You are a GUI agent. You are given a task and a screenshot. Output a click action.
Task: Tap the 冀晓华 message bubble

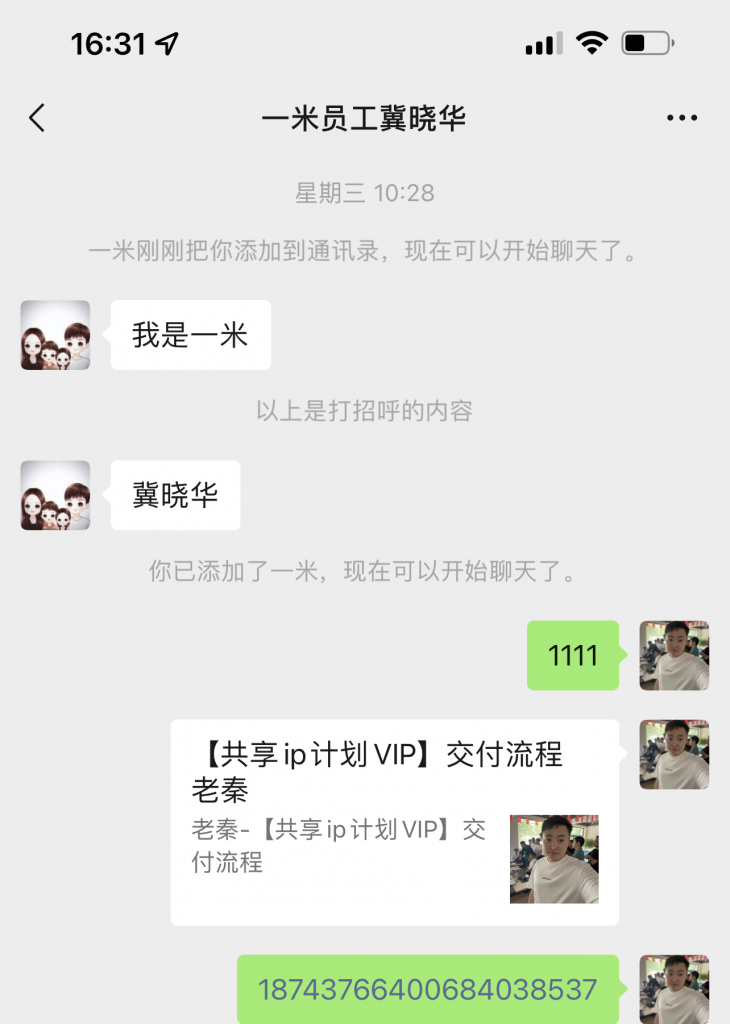(x=175, y=495)
